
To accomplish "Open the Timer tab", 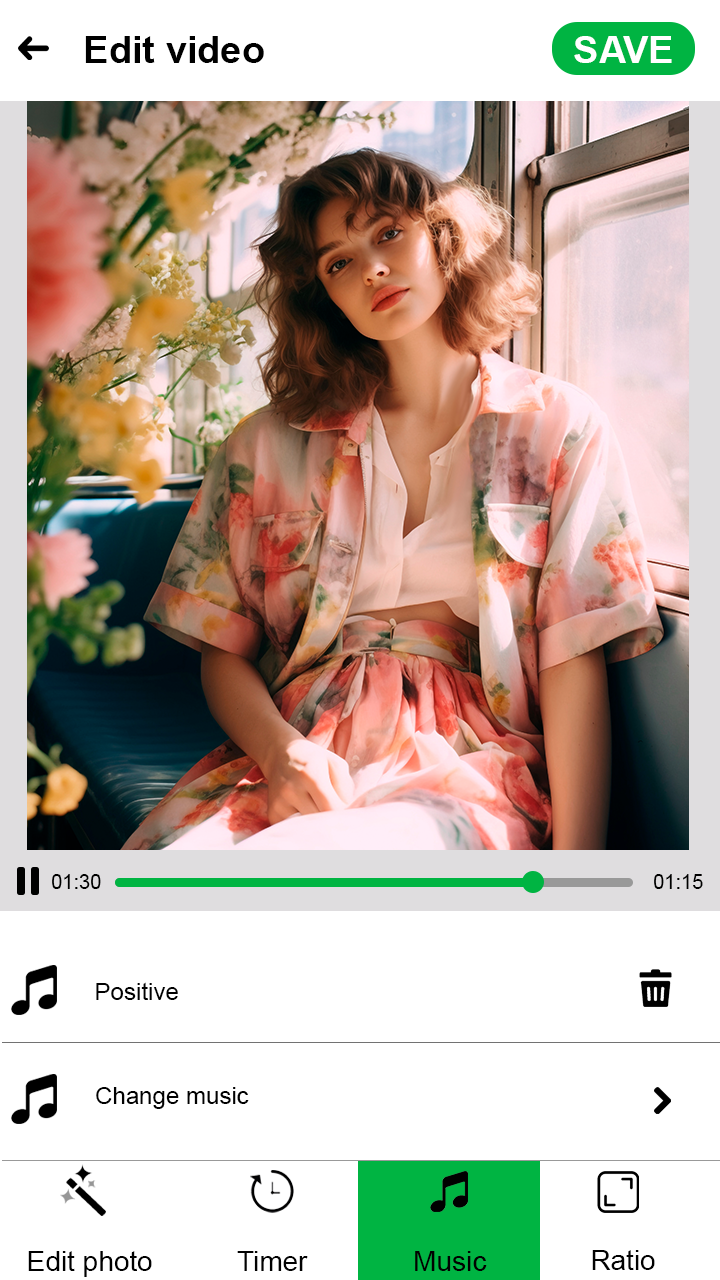I will click(x=271, y=1220).
